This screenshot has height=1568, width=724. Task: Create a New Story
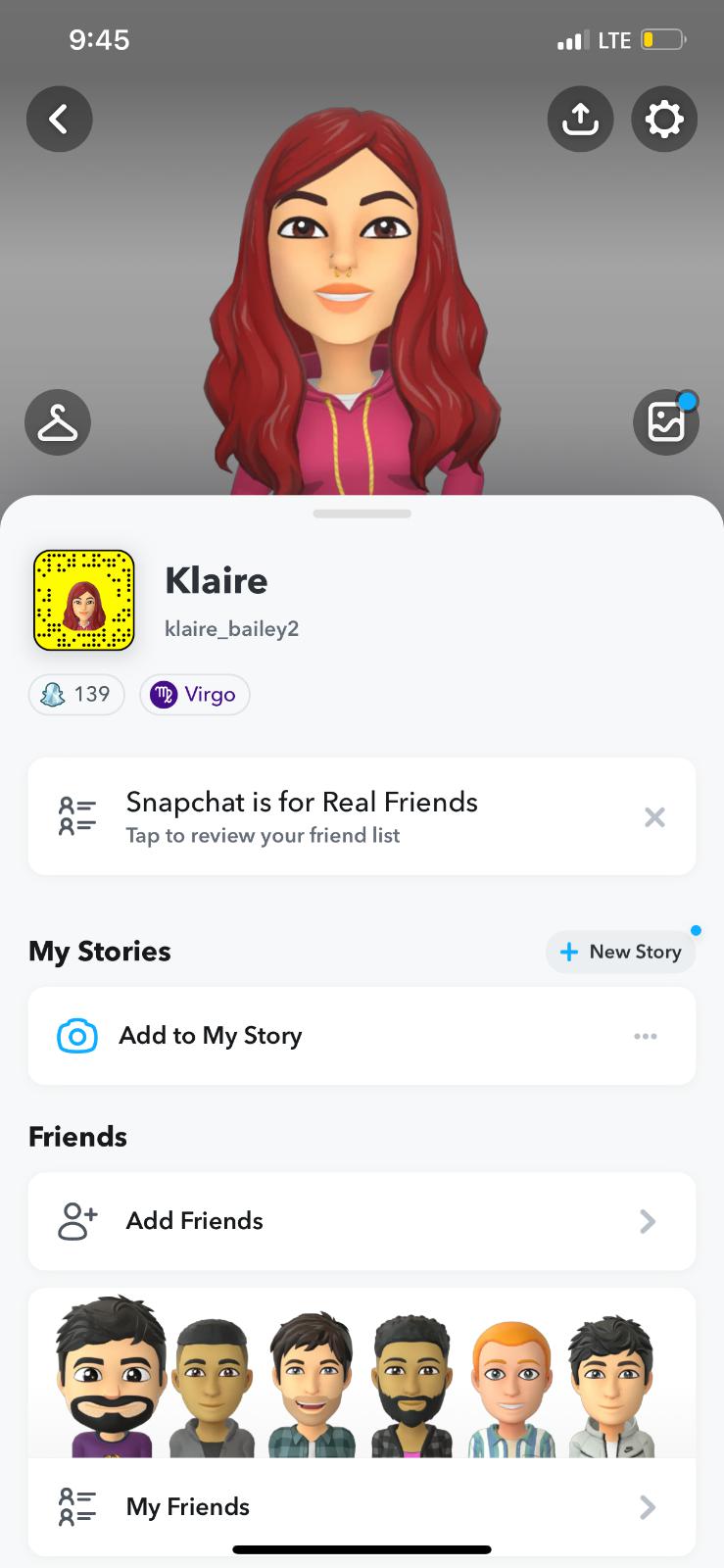click(x=620, y=952)
